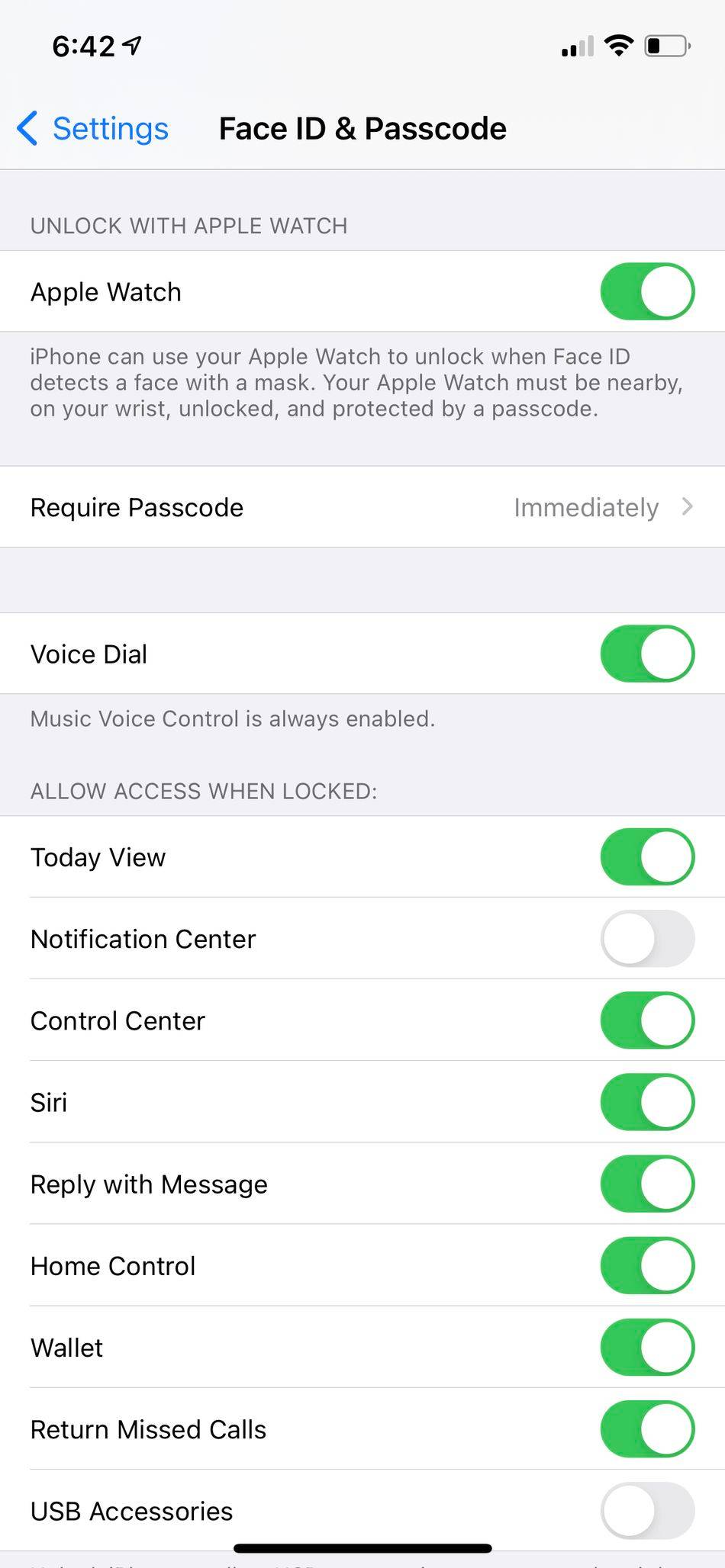This screenshot has height=1568, width=725.
Task: Turn off Control Center lock access
Action: (x=646, y=1020)
